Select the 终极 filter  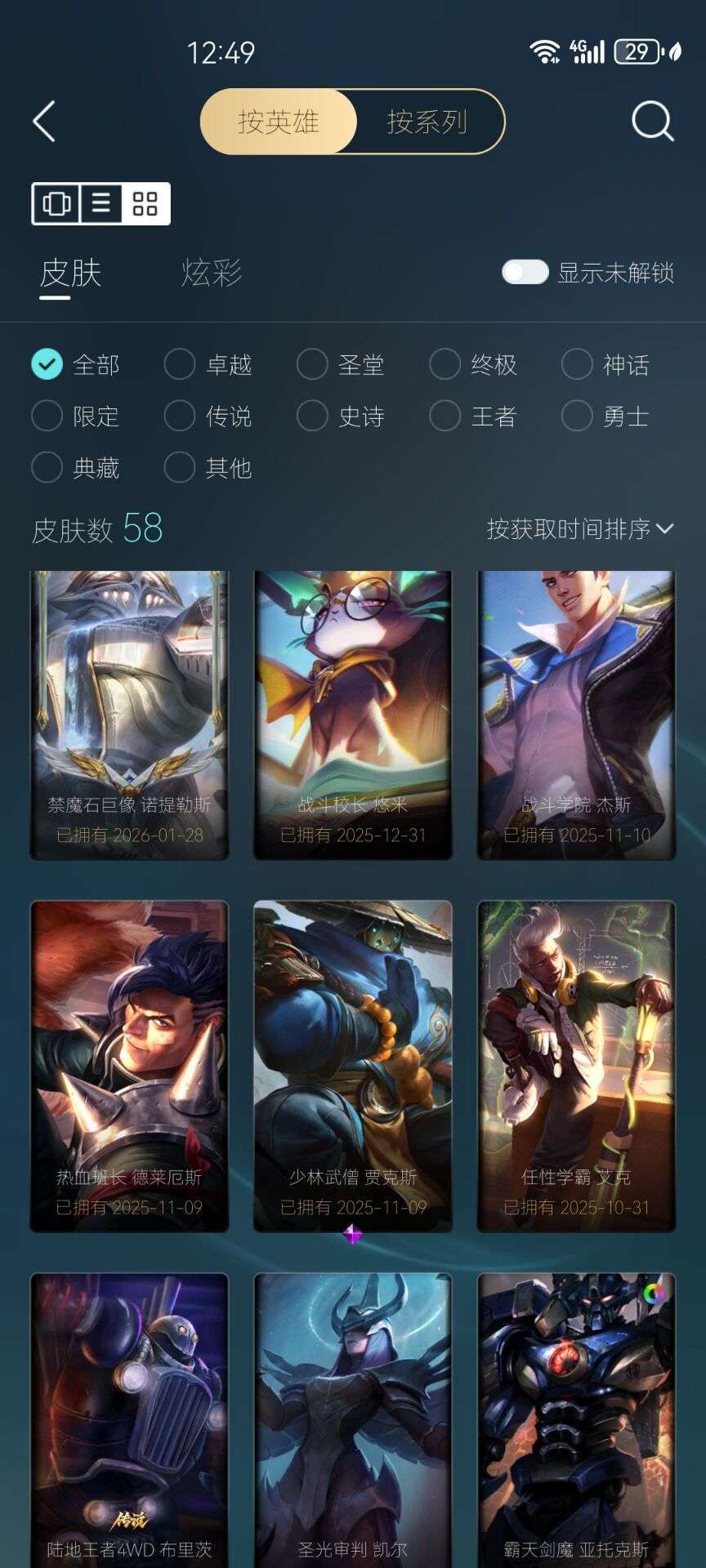(474, 364)
